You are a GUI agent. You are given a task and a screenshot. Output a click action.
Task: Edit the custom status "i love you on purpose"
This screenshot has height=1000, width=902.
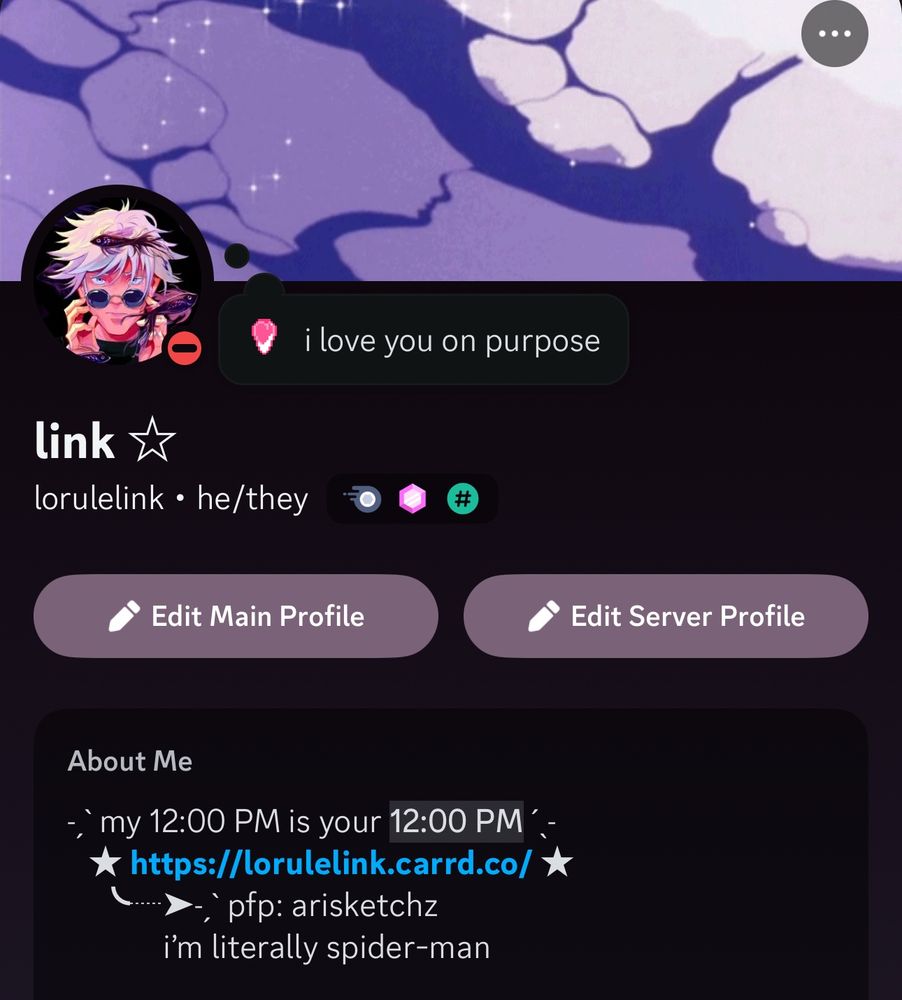(424, 340)
